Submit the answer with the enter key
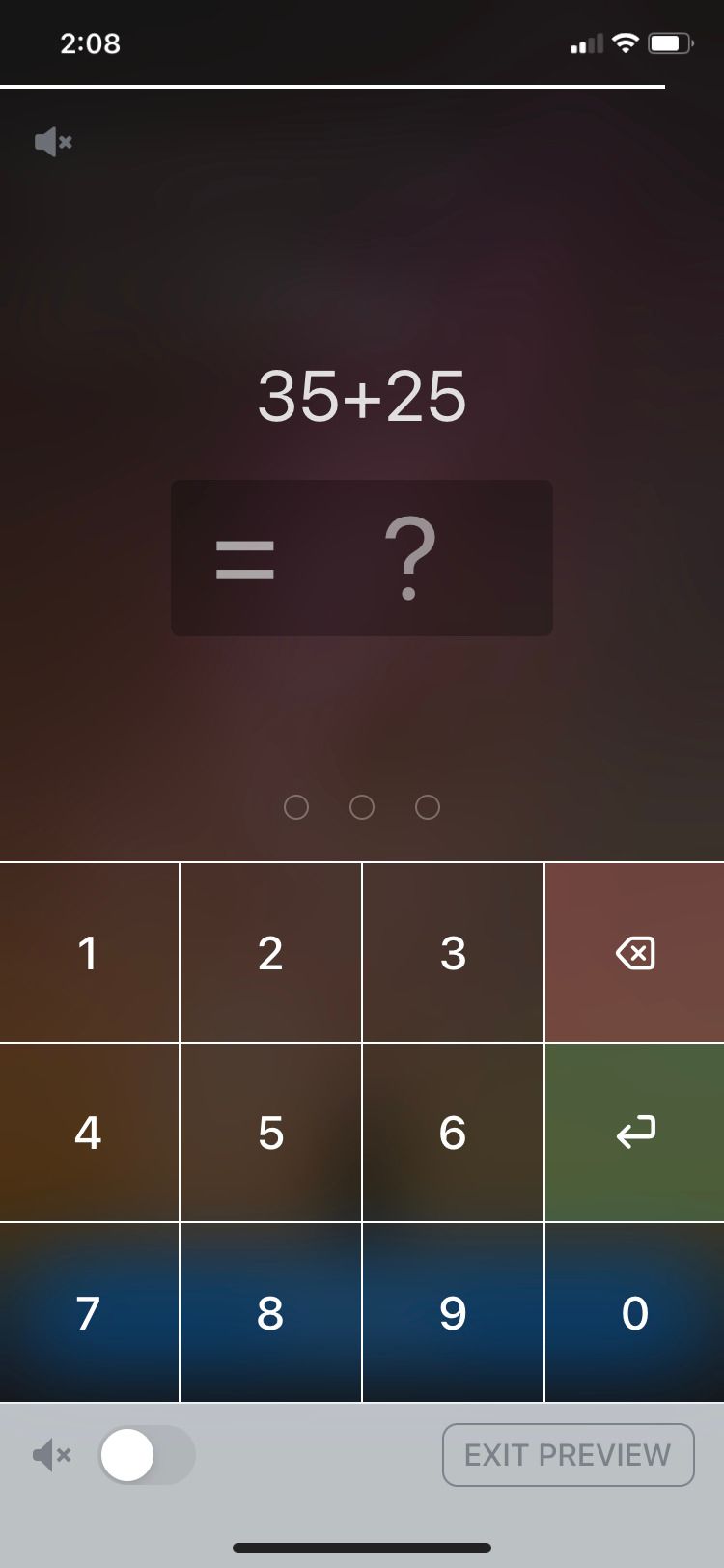Screen dimensions: 724x1568 (x=635, y=1133)
